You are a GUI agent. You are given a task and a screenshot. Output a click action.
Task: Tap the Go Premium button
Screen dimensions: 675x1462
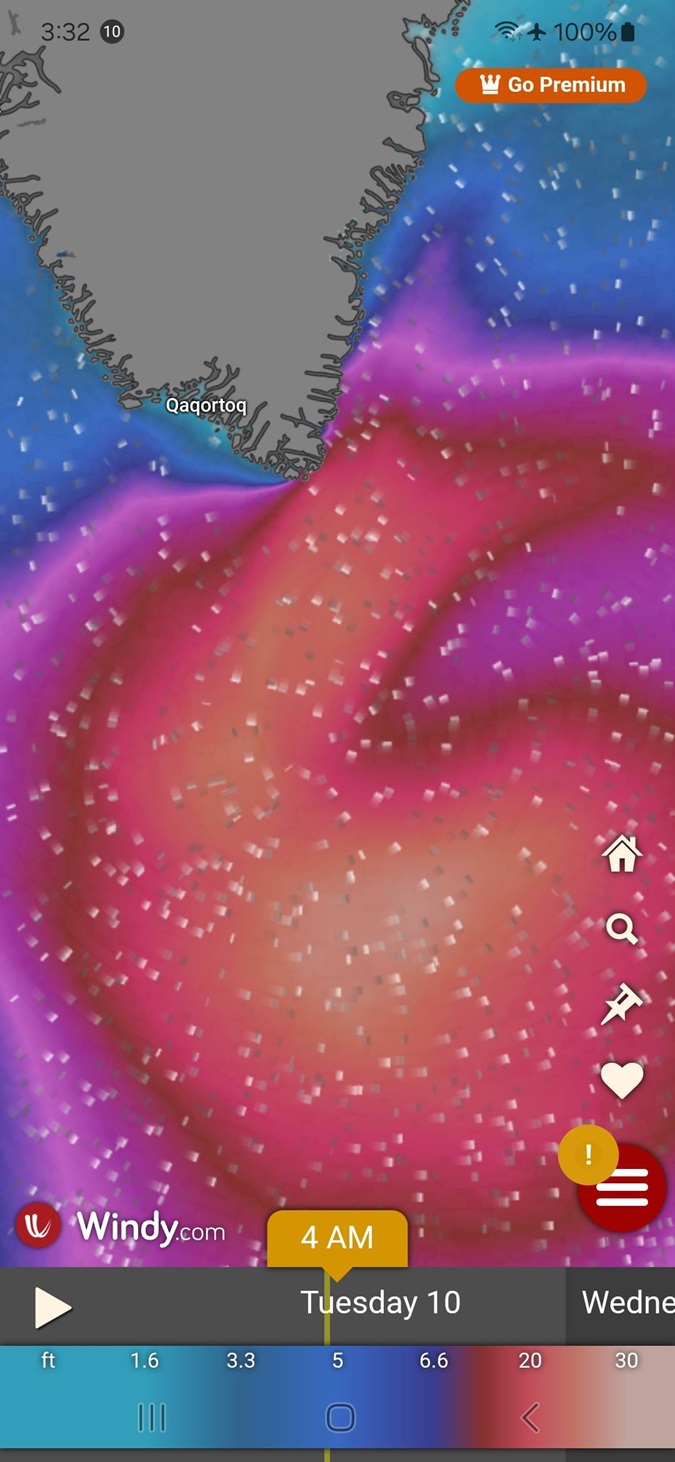551,85
